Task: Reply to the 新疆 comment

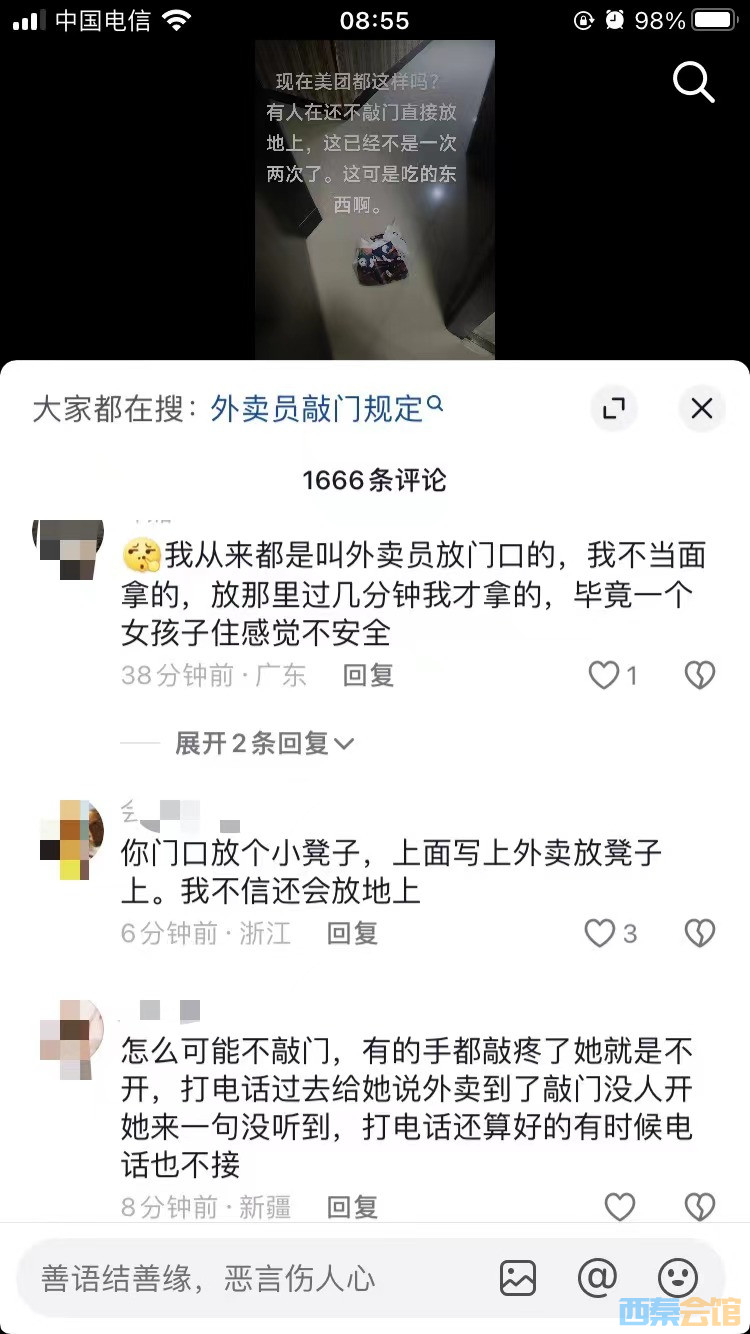Action: point(352,1207)
